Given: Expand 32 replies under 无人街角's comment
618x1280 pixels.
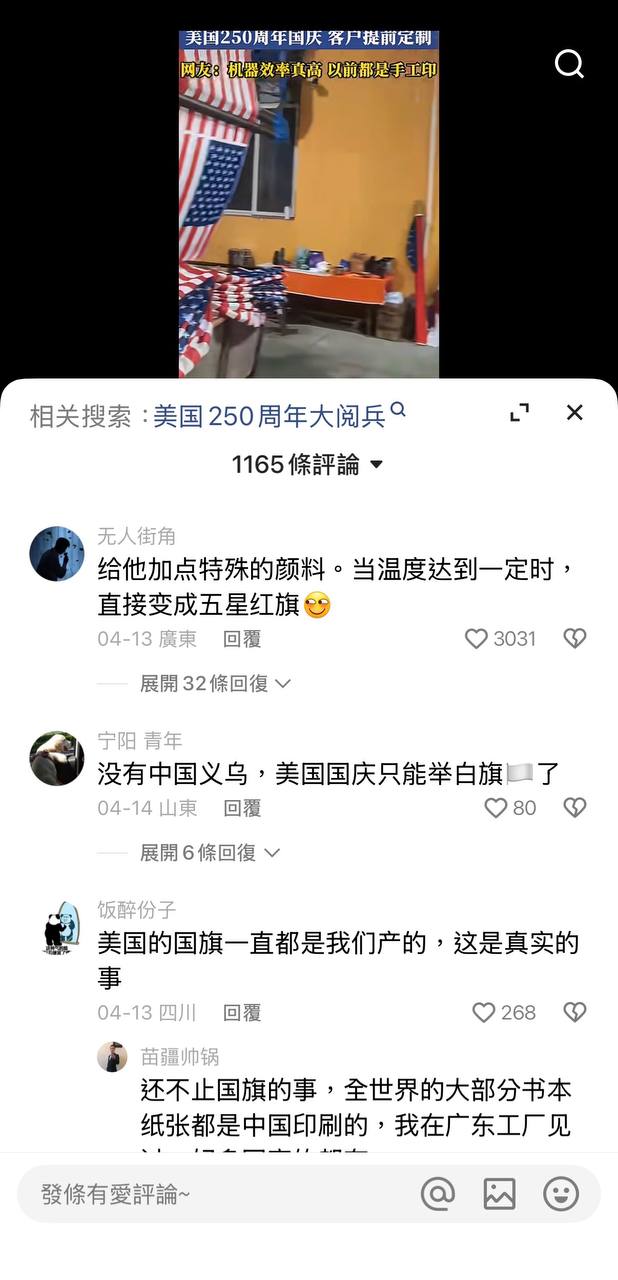Looking at the screenshot, I should [215, 683].
